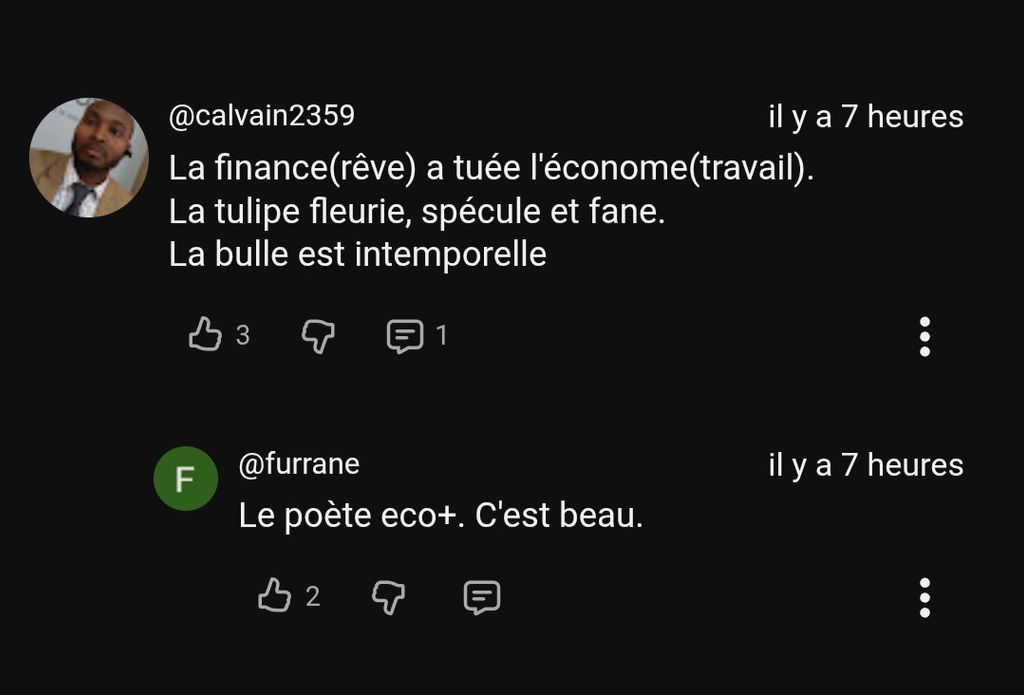The width and height of the screenshot is (1024, 695).
Task: Open @calvain2359's profile picture
Action: click(x=89, y=157)
